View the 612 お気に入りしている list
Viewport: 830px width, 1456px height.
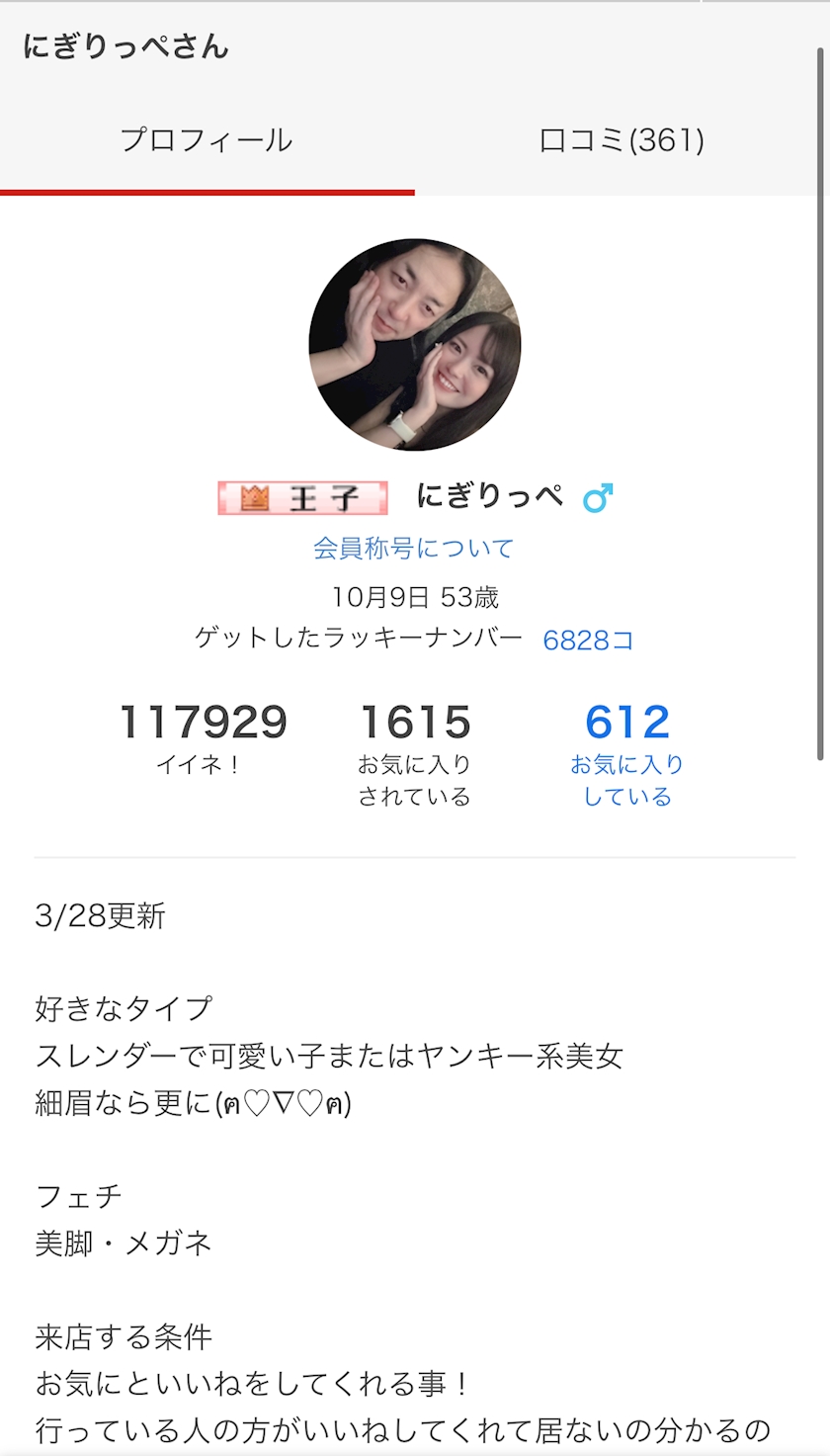click(626, 751)
